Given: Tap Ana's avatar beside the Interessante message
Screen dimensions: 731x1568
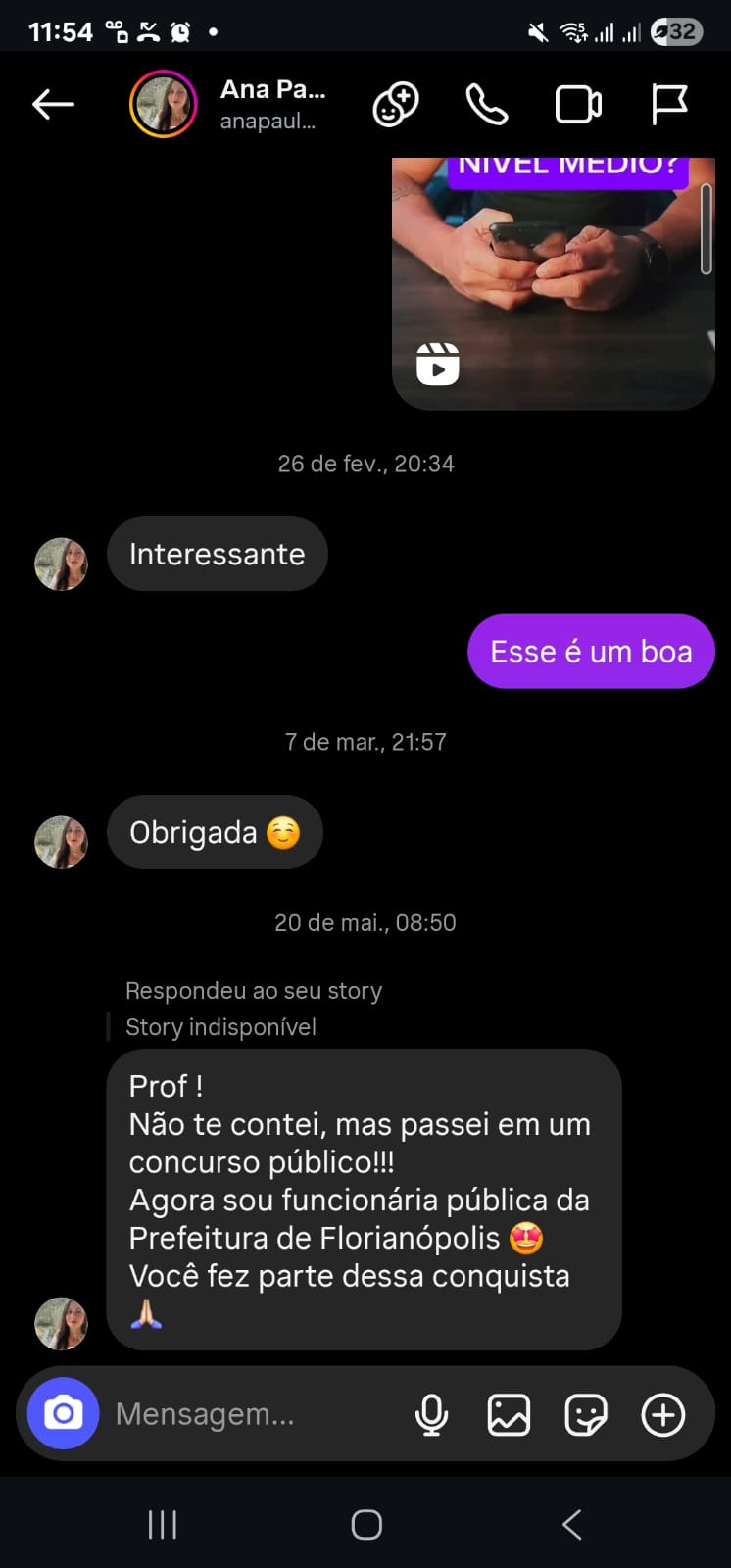Looking at the screenshot, I should click(x=61, y=563).
